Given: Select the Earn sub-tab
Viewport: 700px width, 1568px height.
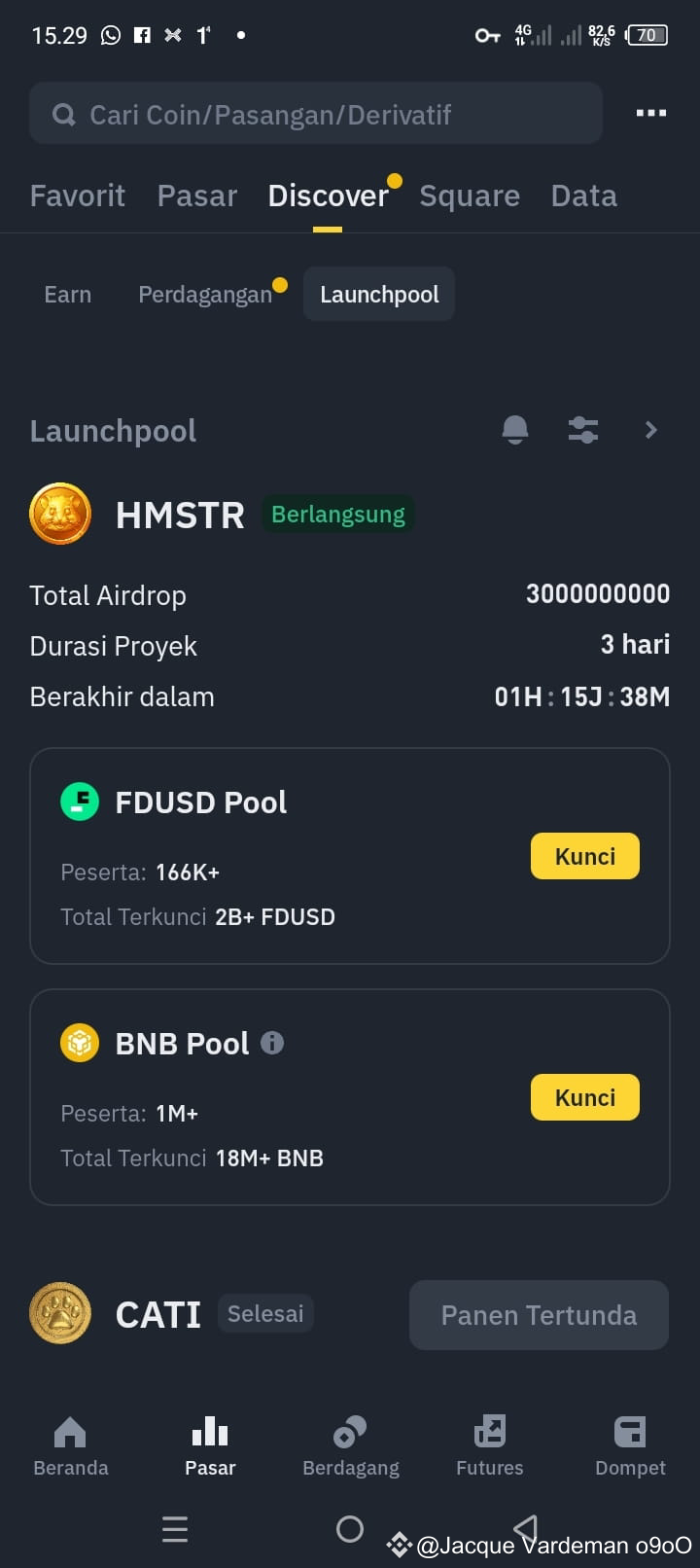Looking at the screenshot, I should tap(68, 295).
